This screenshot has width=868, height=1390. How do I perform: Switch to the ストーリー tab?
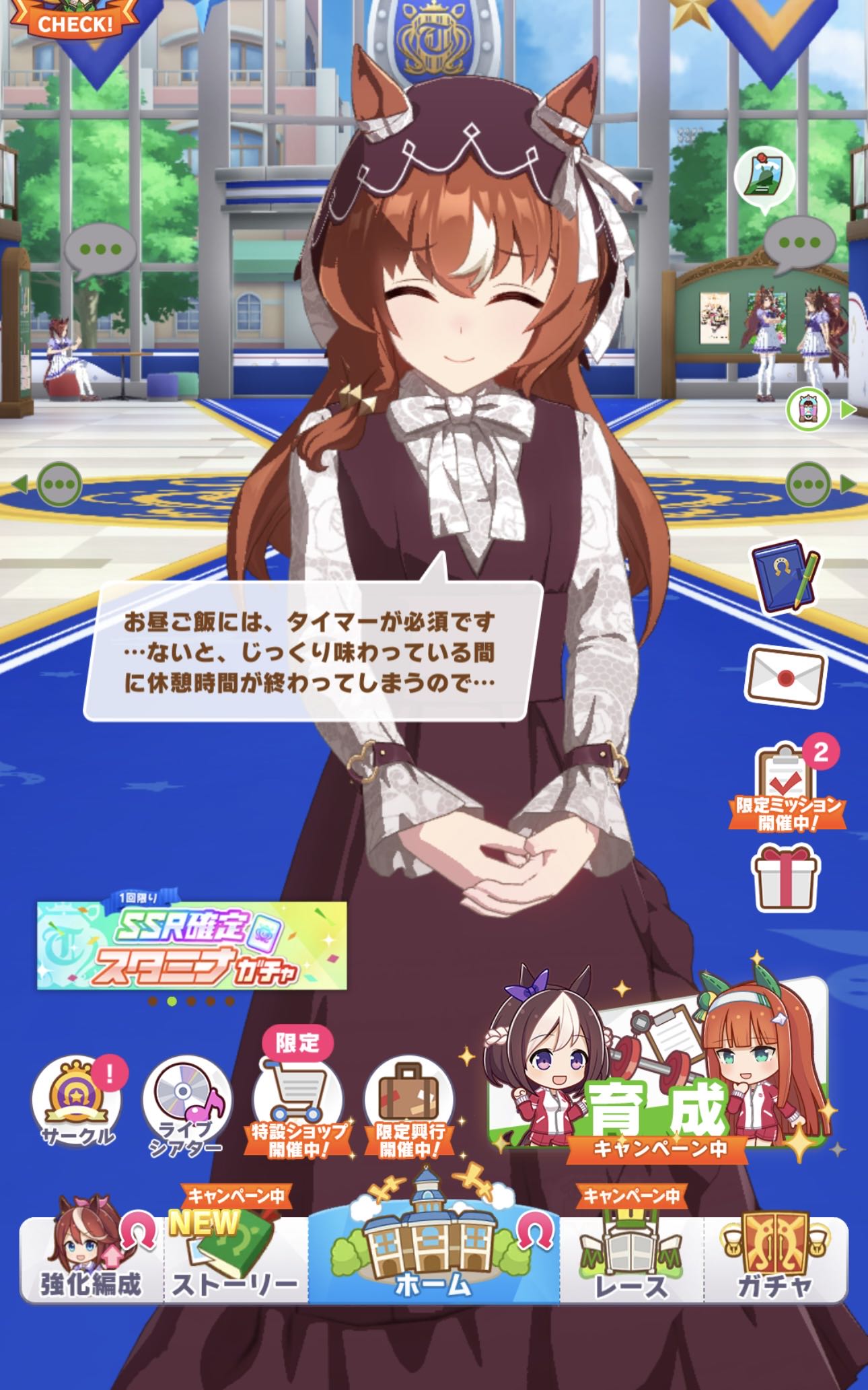pyautogui.click(x=235, y=1259)
